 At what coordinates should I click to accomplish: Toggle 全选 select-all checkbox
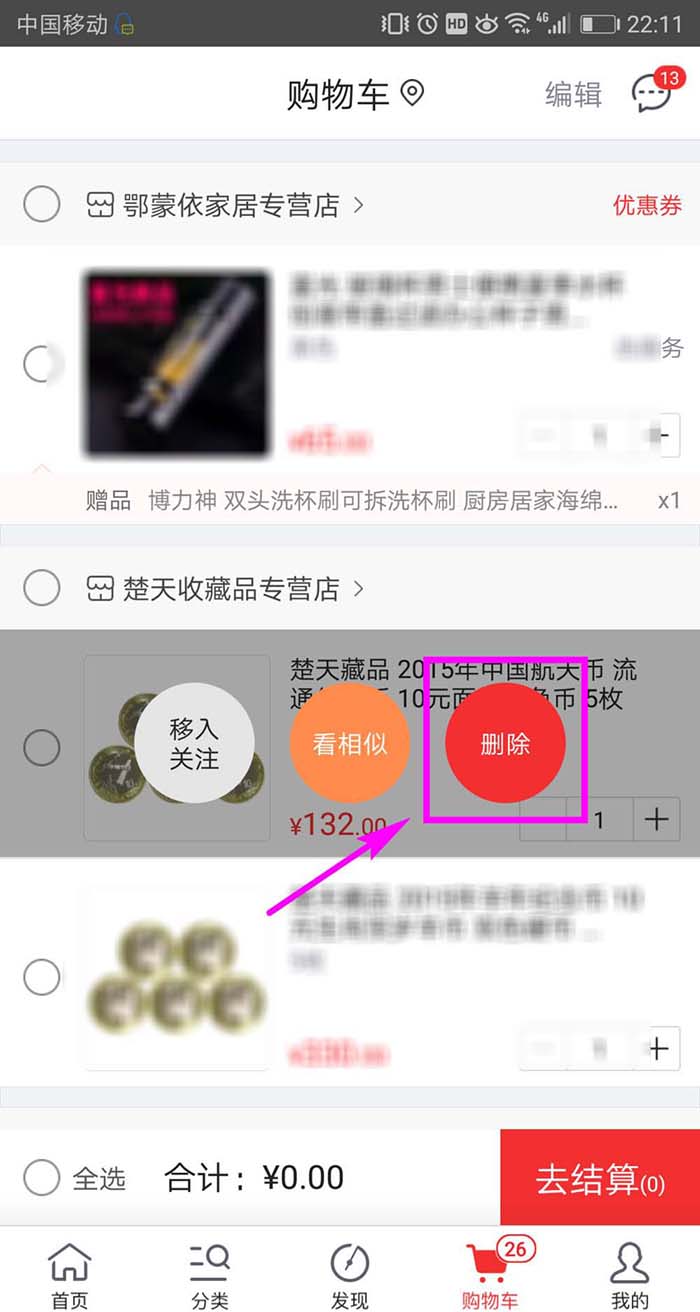(x=42, y=1177)
